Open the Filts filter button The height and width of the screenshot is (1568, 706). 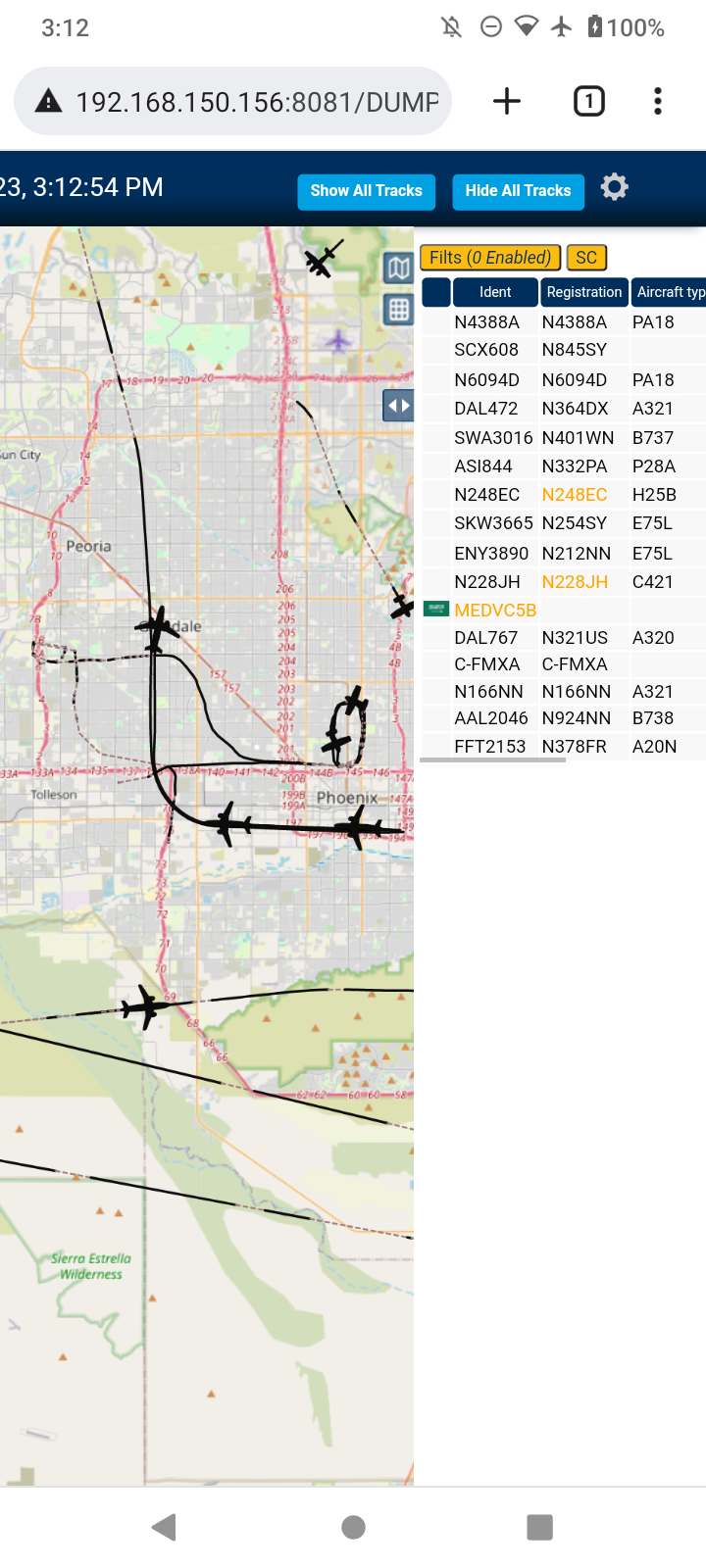pos(490,258)
